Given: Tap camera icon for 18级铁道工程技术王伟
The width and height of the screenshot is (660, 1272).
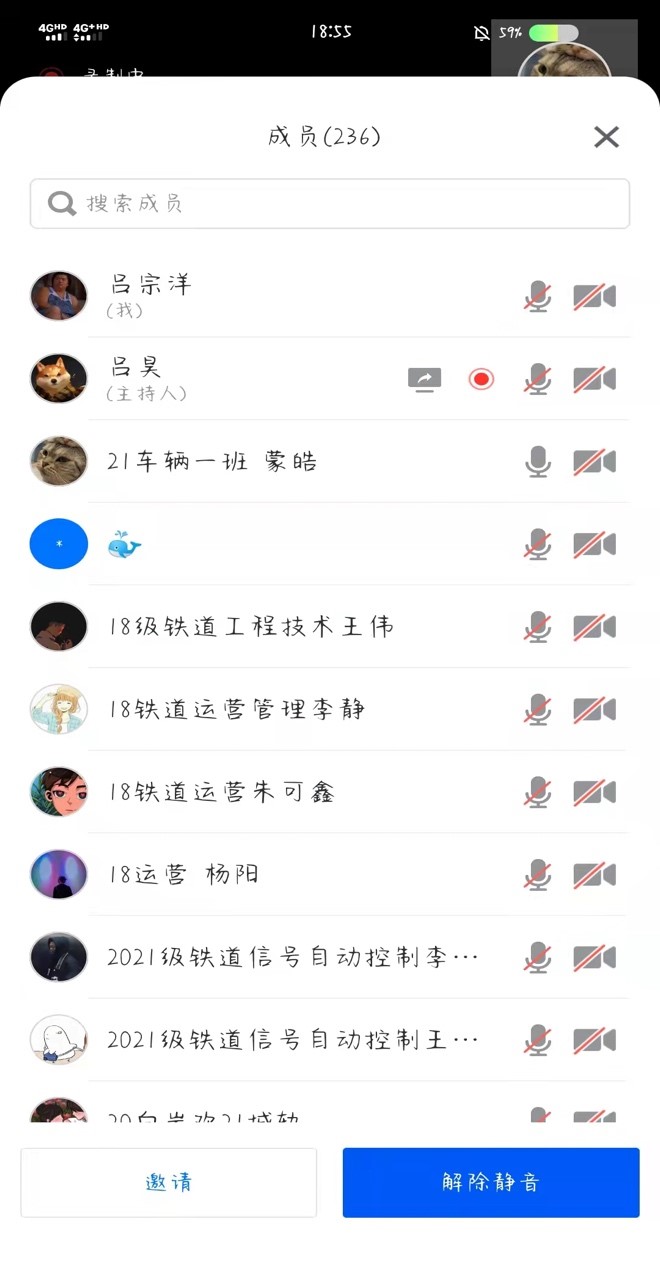Looking at the screenshot, I should click(594, 627).
